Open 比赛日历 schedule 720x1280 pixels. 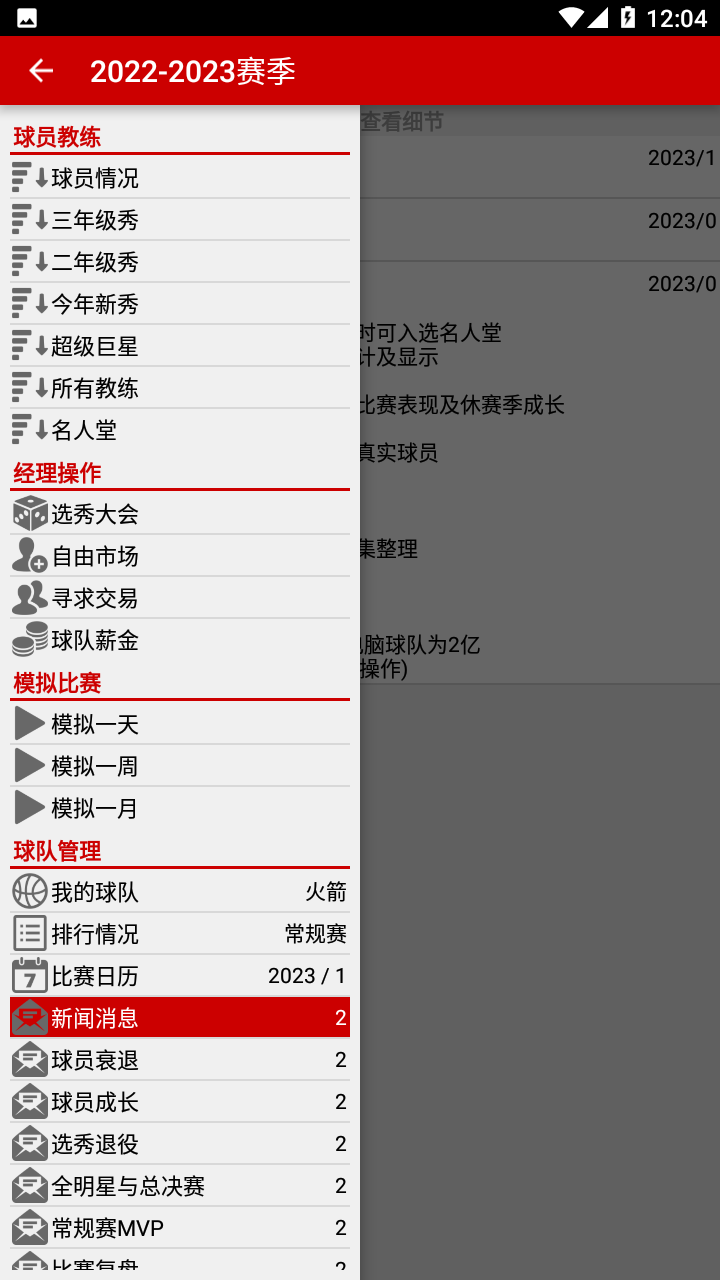(x=180, y=976)
